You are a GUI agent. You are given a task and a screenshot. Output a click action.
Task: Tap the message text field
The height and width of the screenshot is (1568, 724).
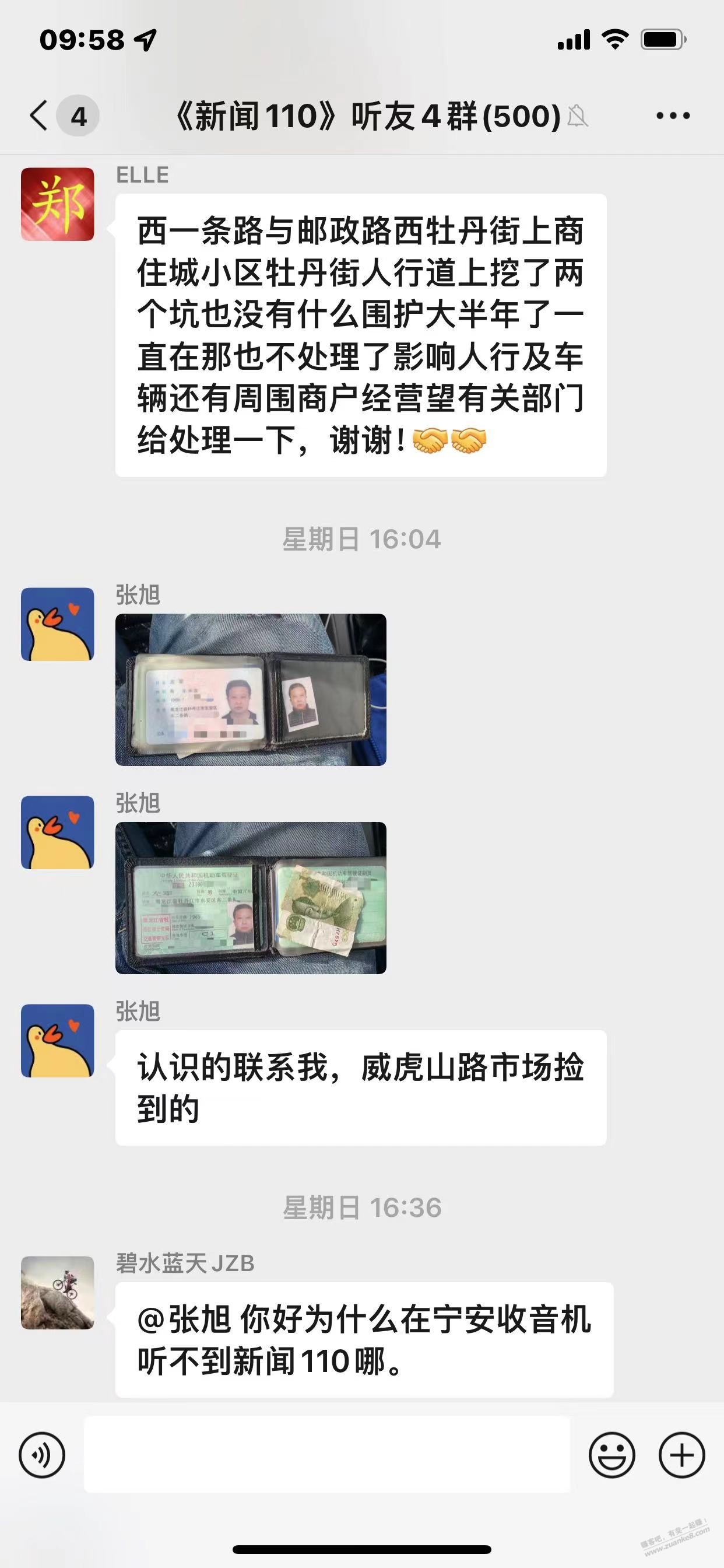tap(328, 1454)
